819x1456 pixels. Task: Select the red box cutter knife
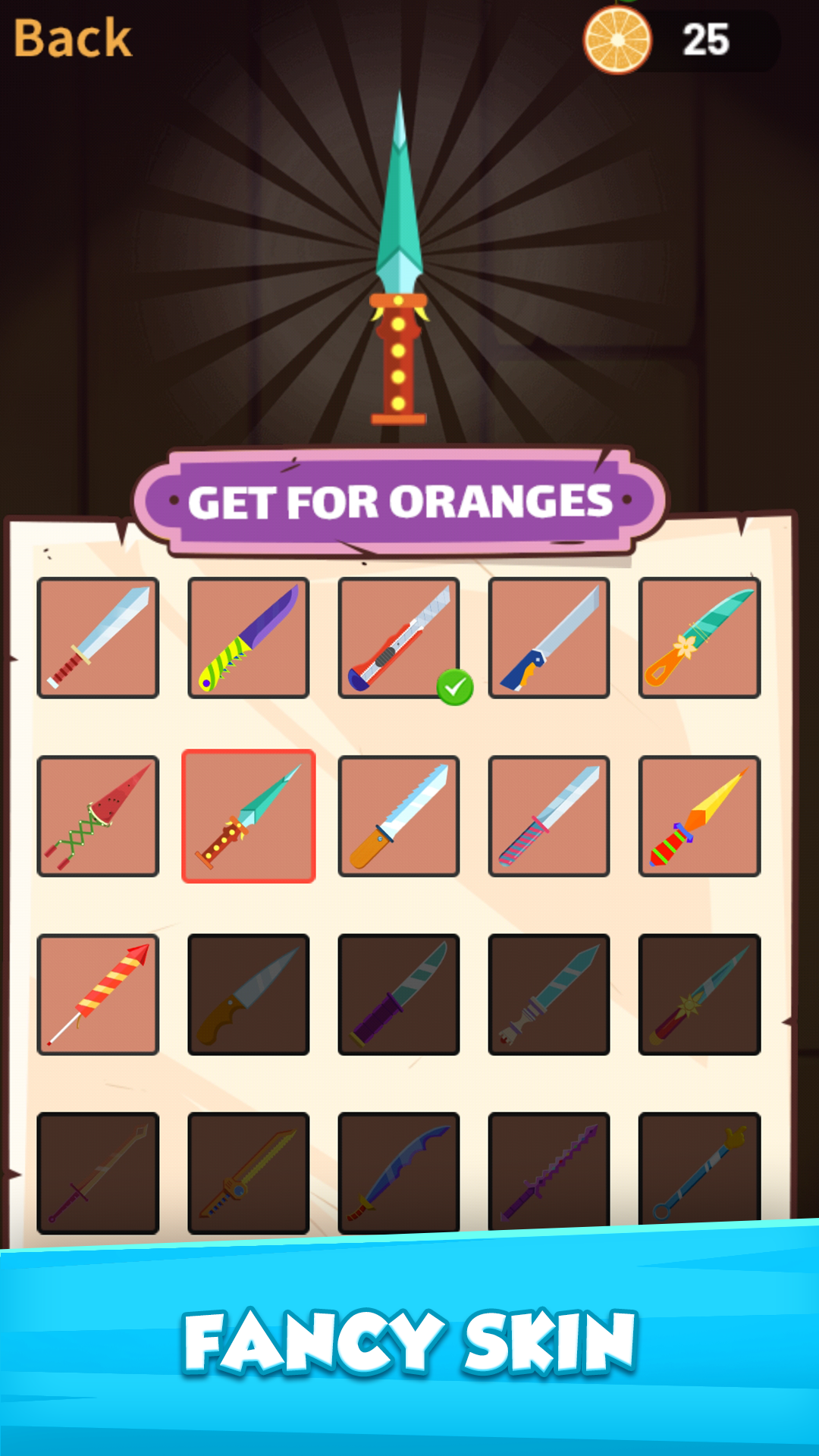399,638
